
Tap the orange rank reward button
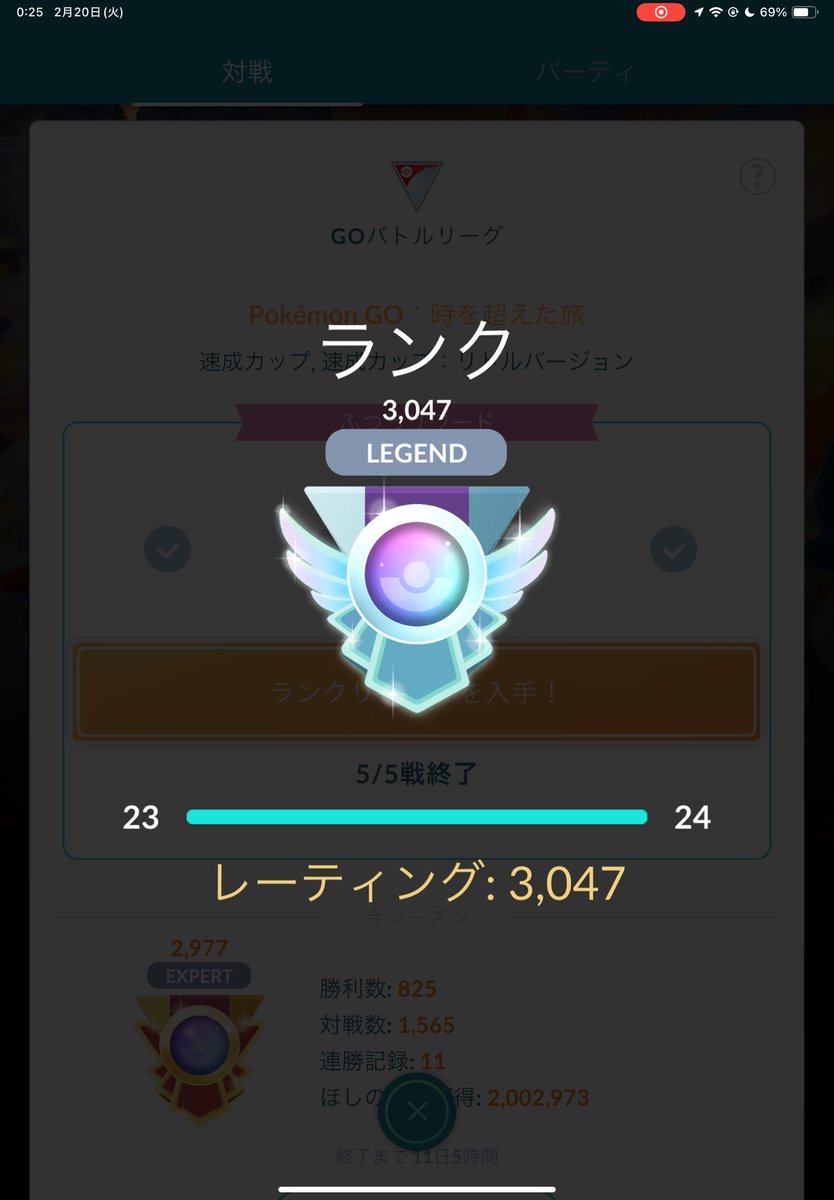point(417,692)
